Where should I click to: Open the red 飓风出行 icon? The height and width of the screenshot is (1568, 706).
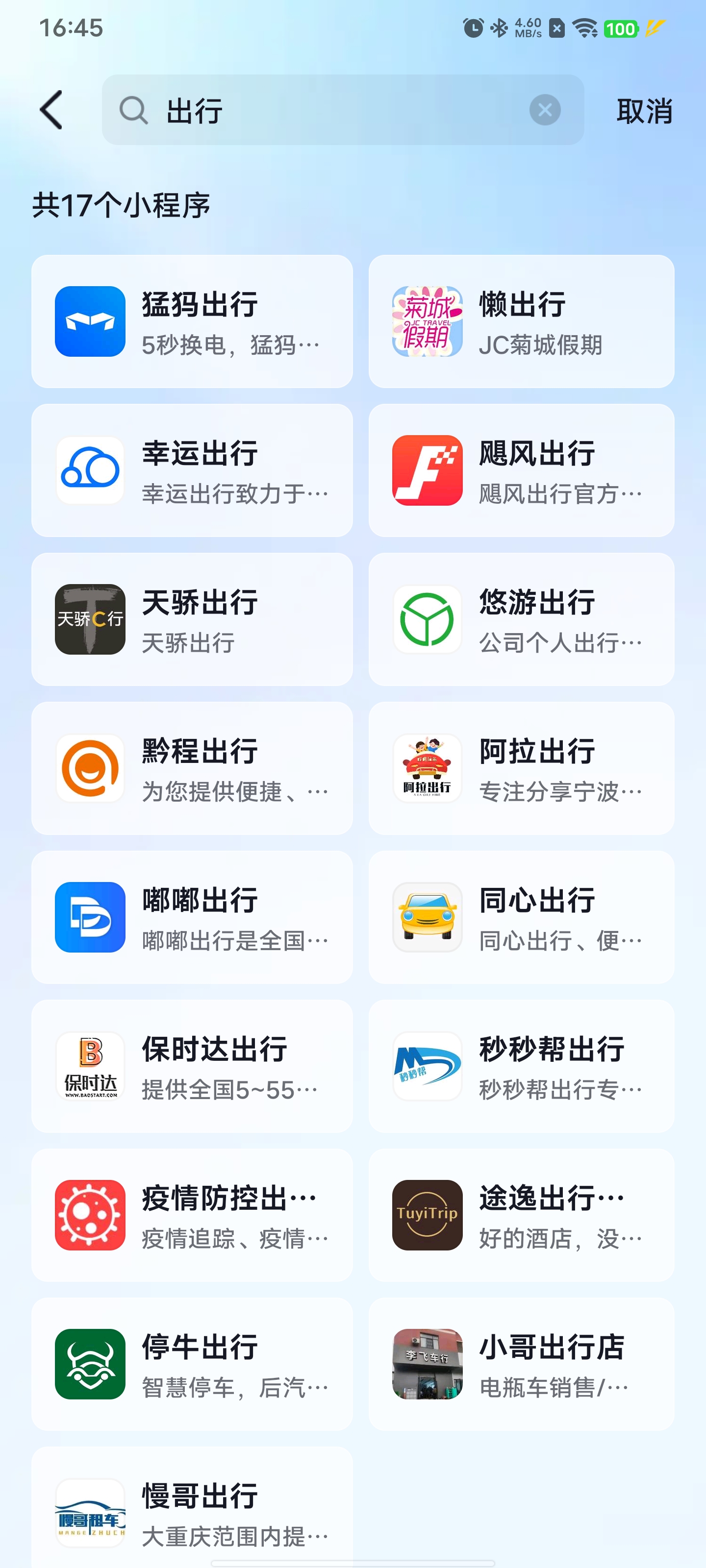point(427,470)
